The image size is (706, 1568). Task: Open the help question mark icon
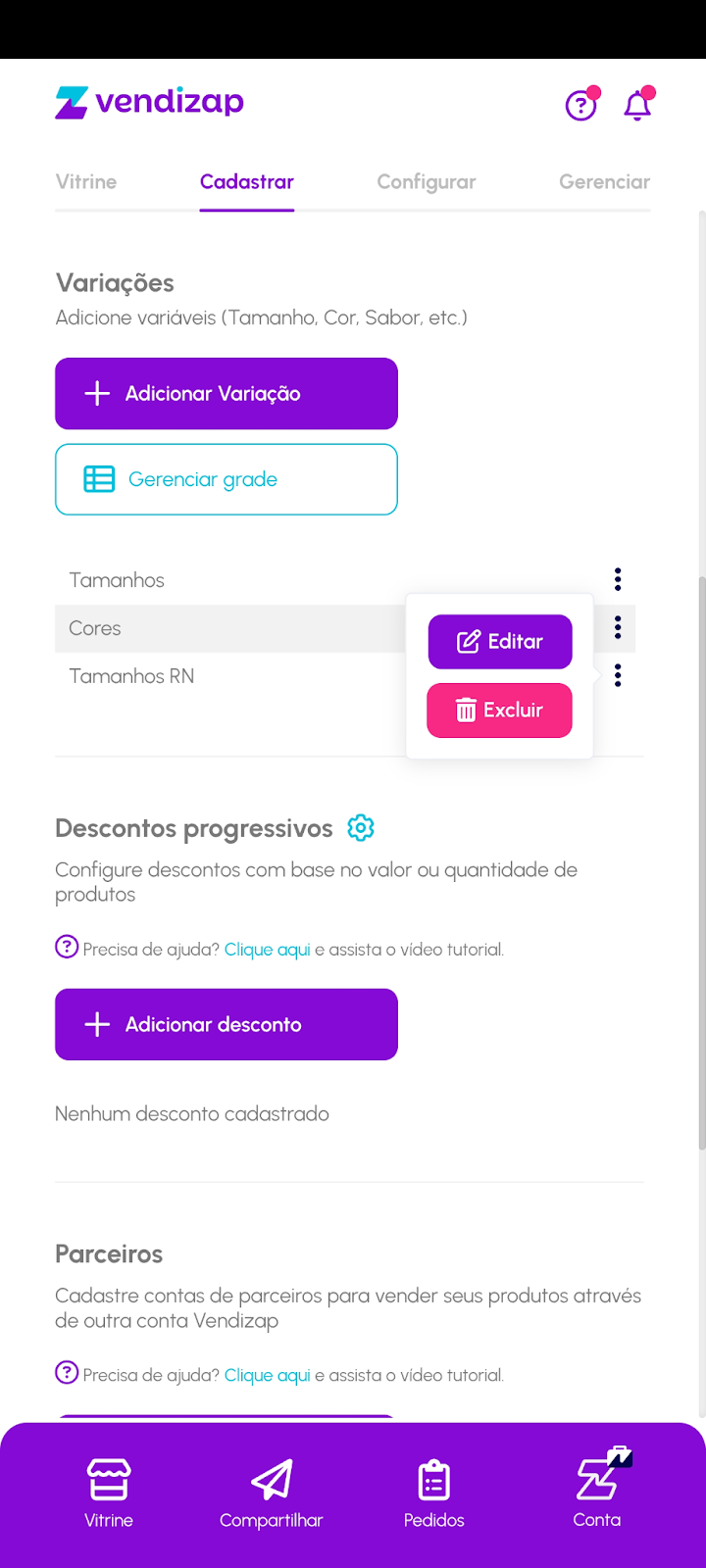click(x=581, y=104)
